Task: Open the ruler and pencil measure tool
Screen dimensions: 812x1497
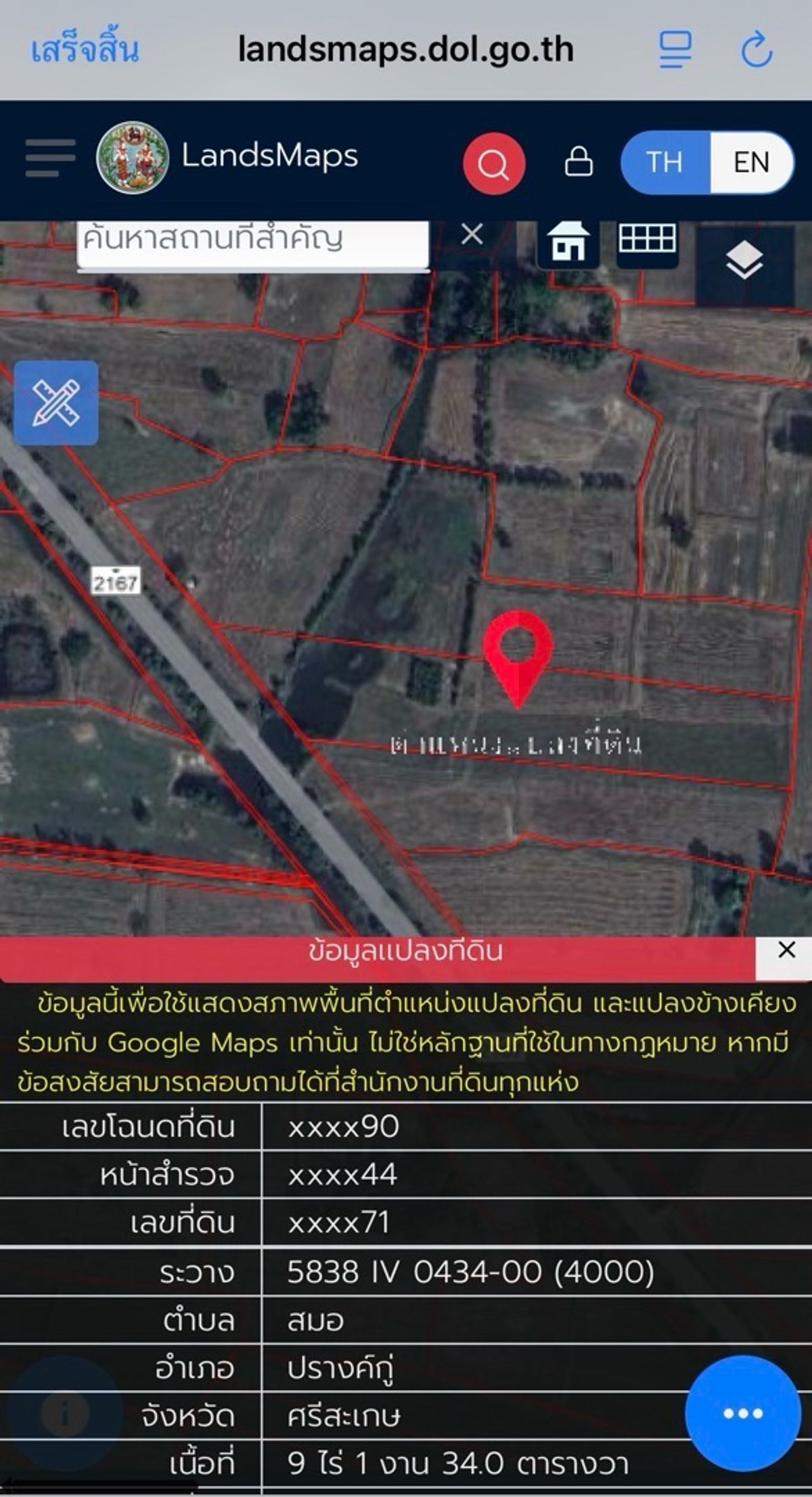Action: [56, 403]
